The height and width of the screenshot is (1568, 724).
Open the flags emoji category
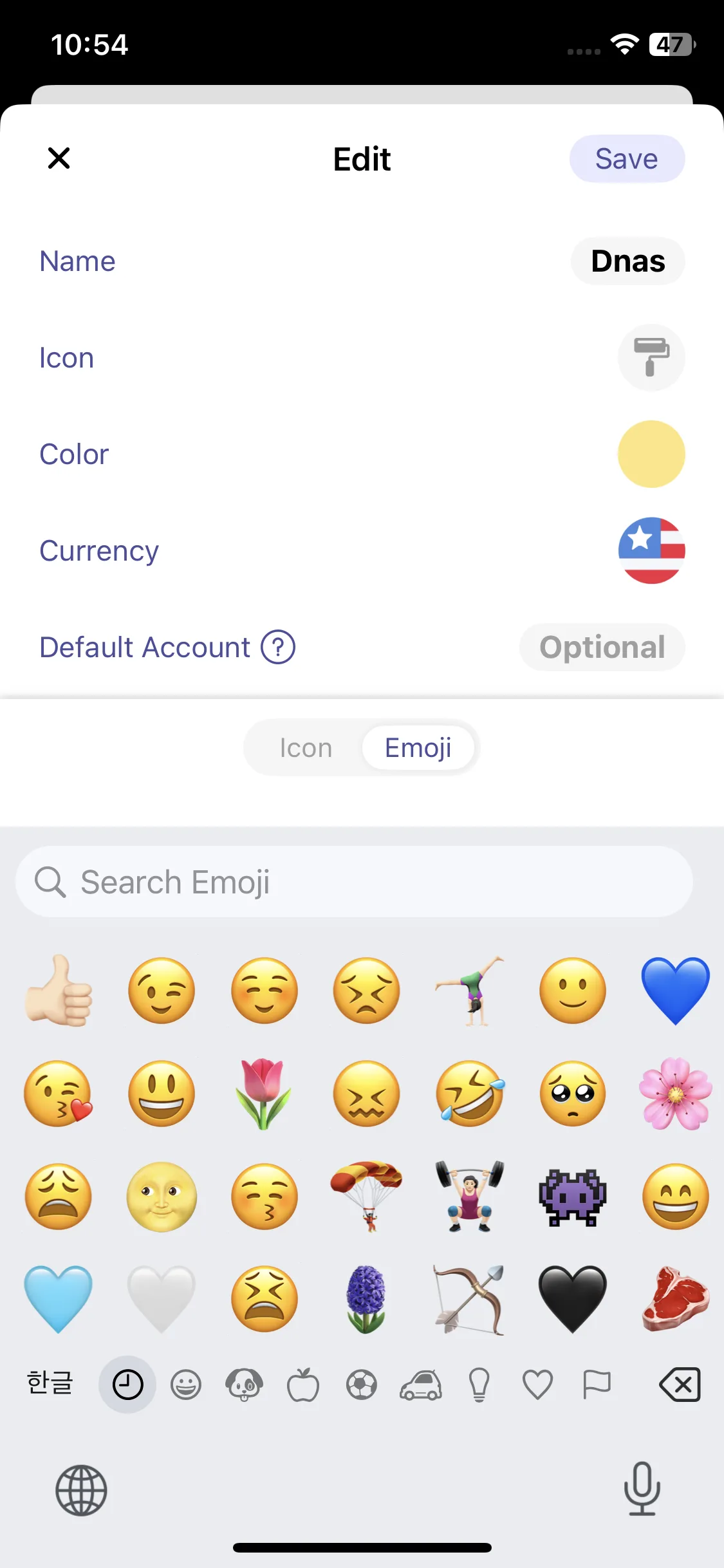(596, 1385)
